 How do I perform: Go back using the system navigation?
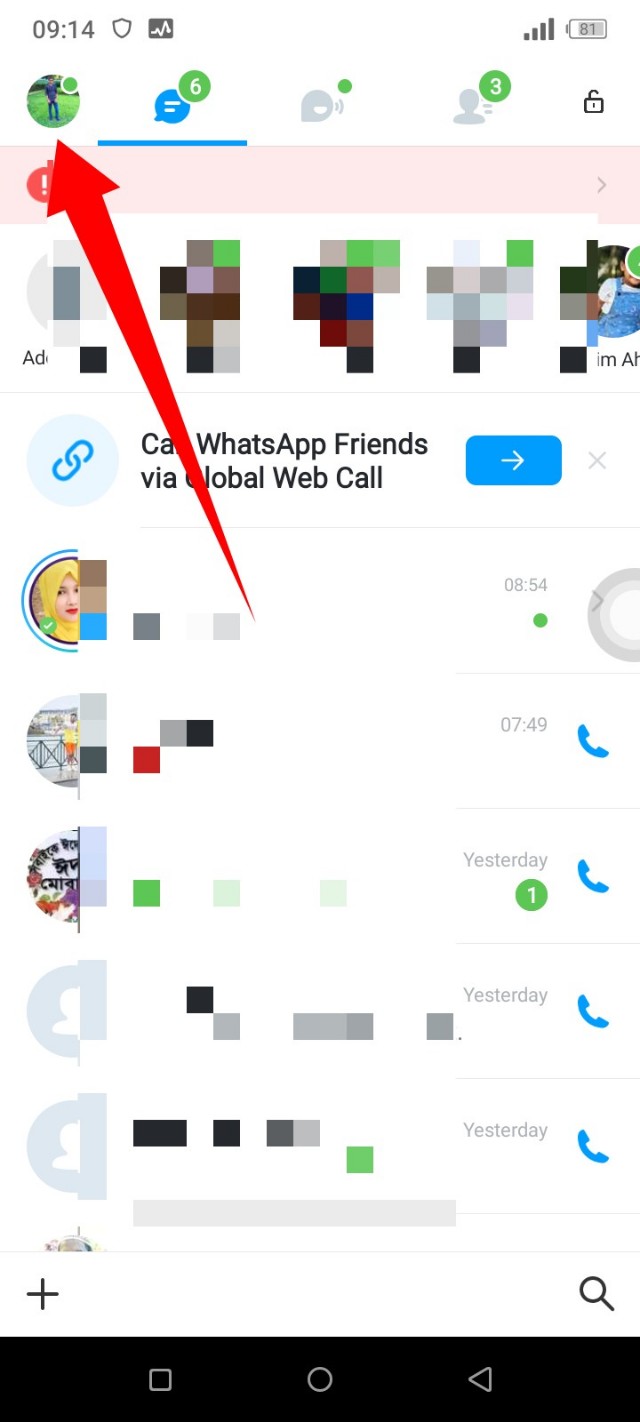pyautogui.click(x=480, y=1380)
